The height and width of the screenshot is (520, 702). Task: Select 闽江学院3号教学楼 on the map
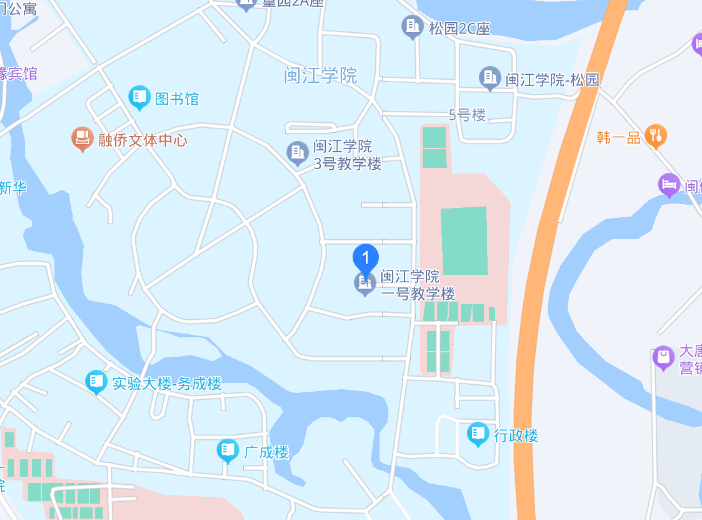[x=297, y=152]
